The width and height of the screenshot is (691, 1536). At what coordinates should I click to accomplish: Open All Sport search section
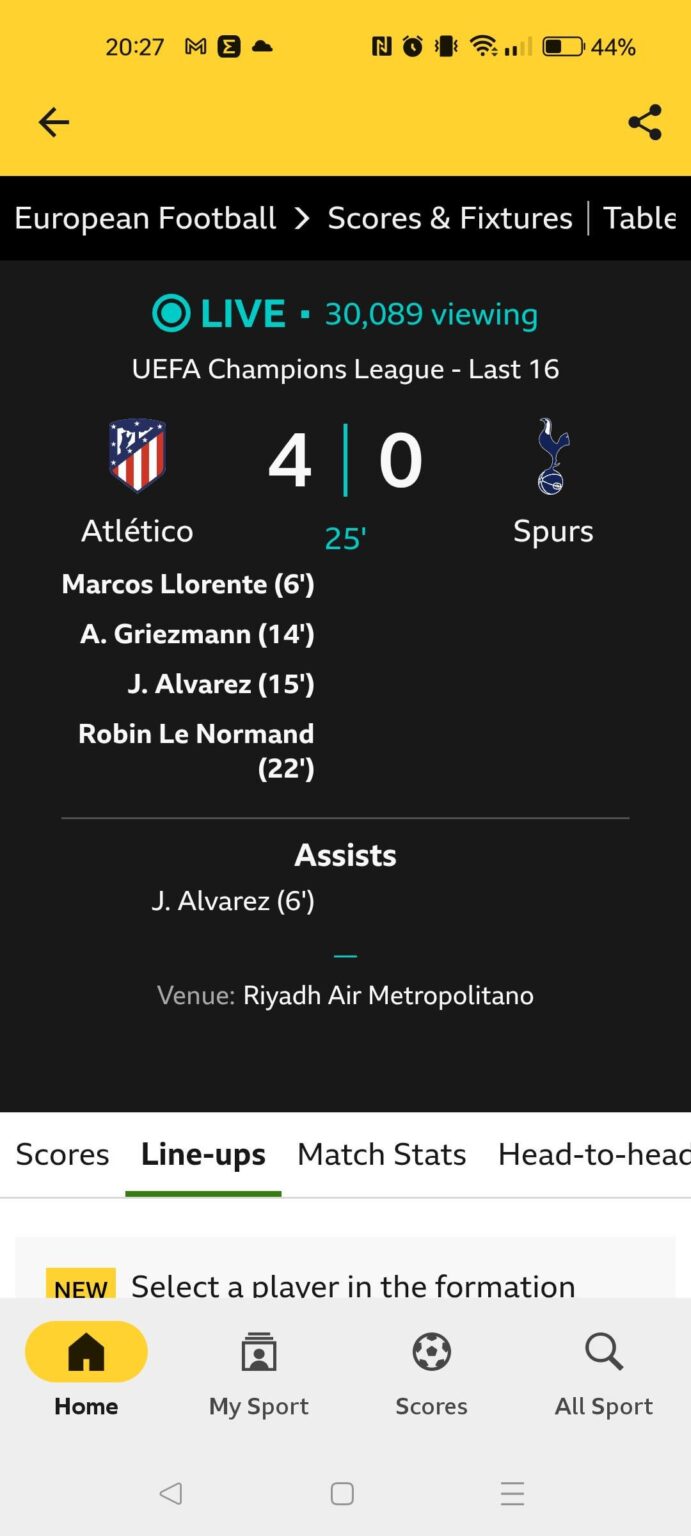604,1370
